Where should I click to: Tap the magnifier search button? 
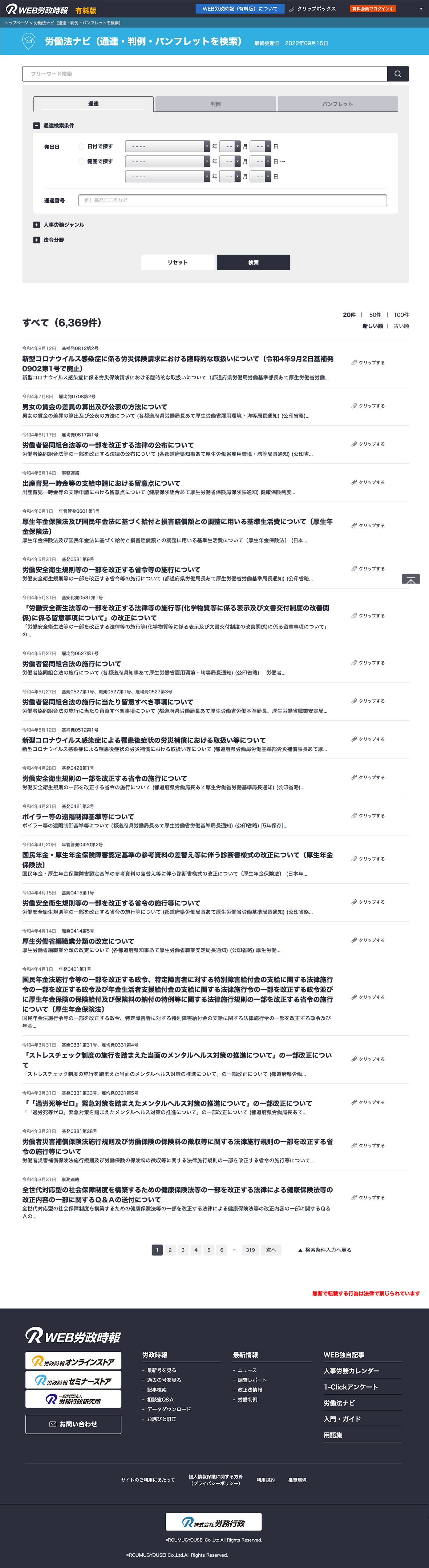click(x=397, y=74)
